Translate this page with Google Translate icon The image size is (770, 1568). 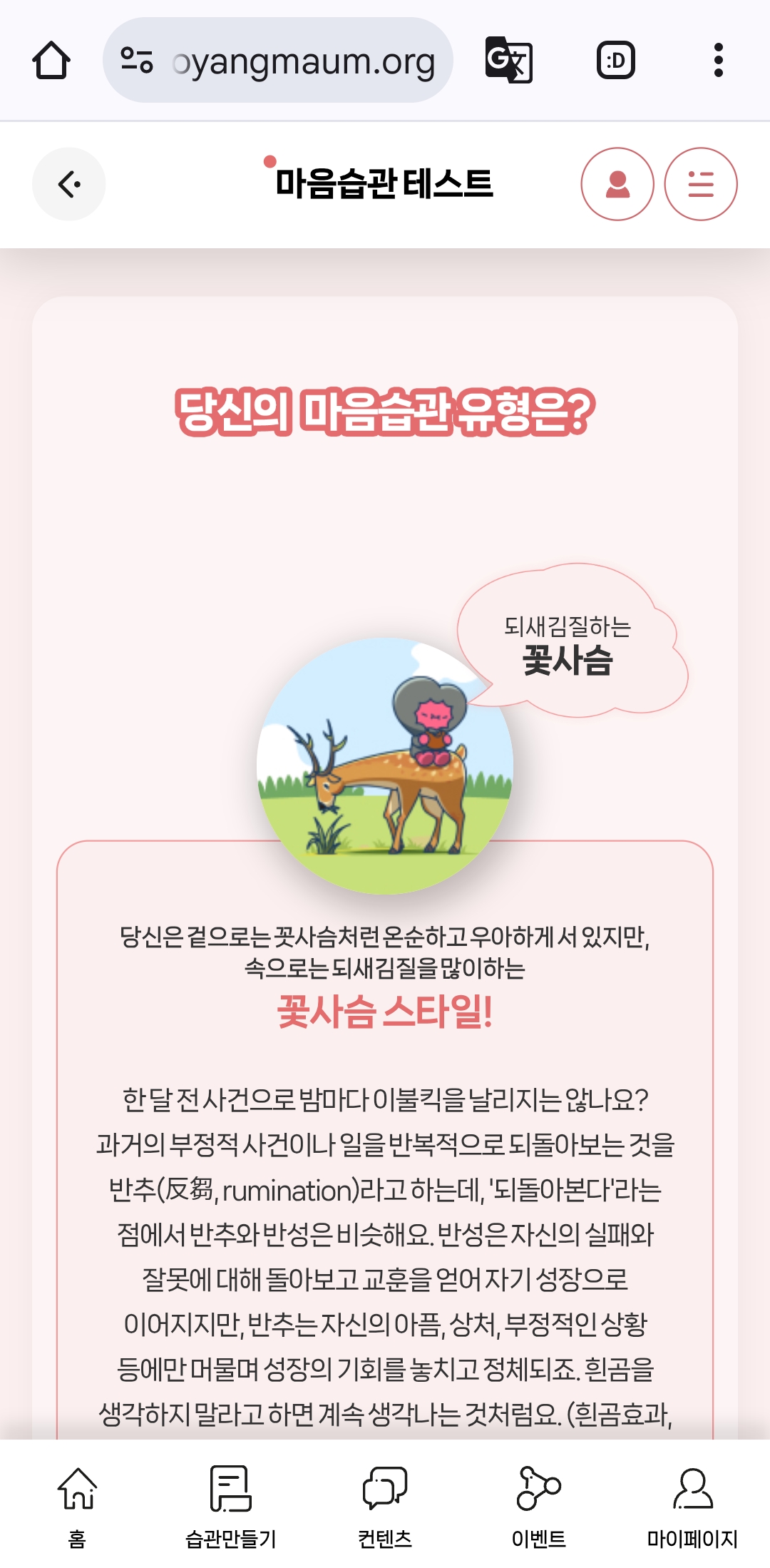(508, 61)
